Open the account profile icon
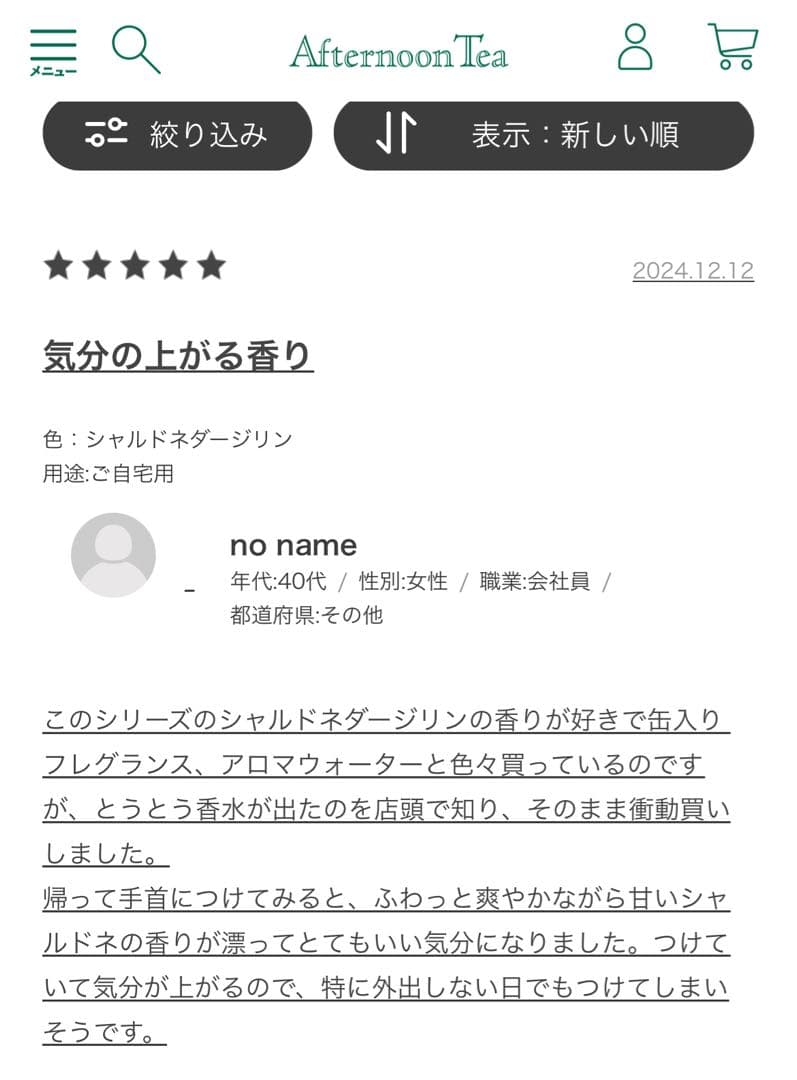 point(635,47)
